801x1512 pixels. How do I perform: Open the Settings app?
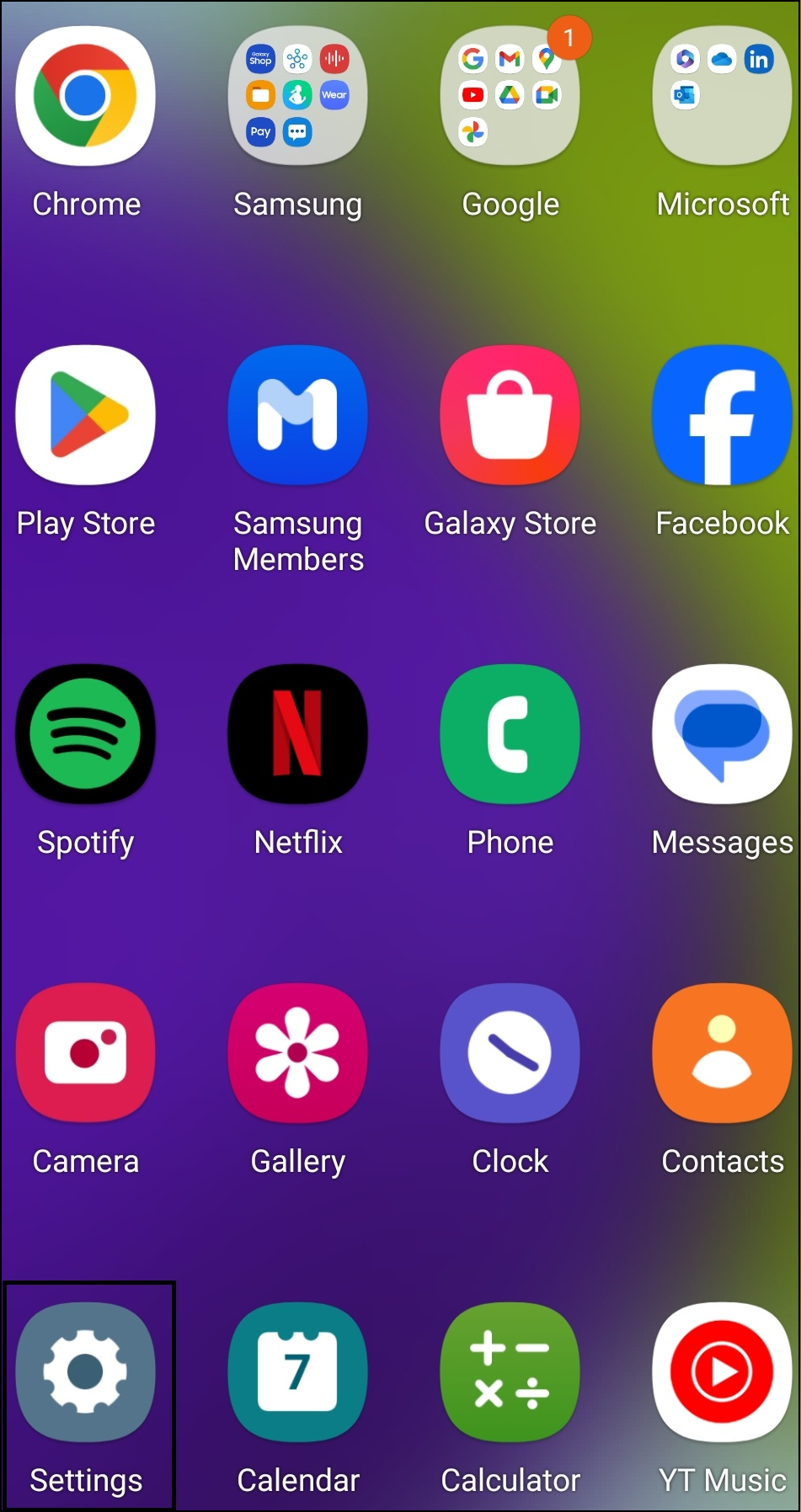click(x=86, y=1372)
